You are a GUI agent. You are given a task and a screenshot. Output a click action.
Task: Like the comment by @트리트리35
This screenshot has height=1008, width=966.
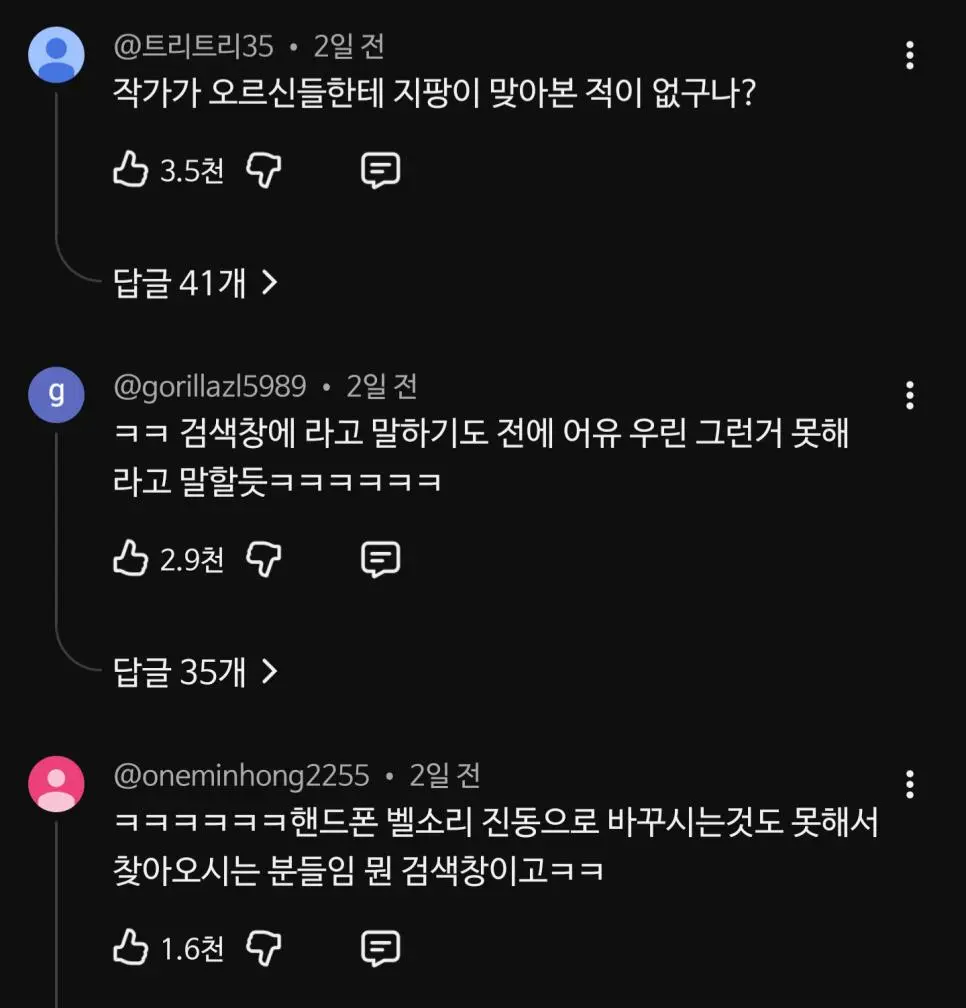tap(131, 171)
